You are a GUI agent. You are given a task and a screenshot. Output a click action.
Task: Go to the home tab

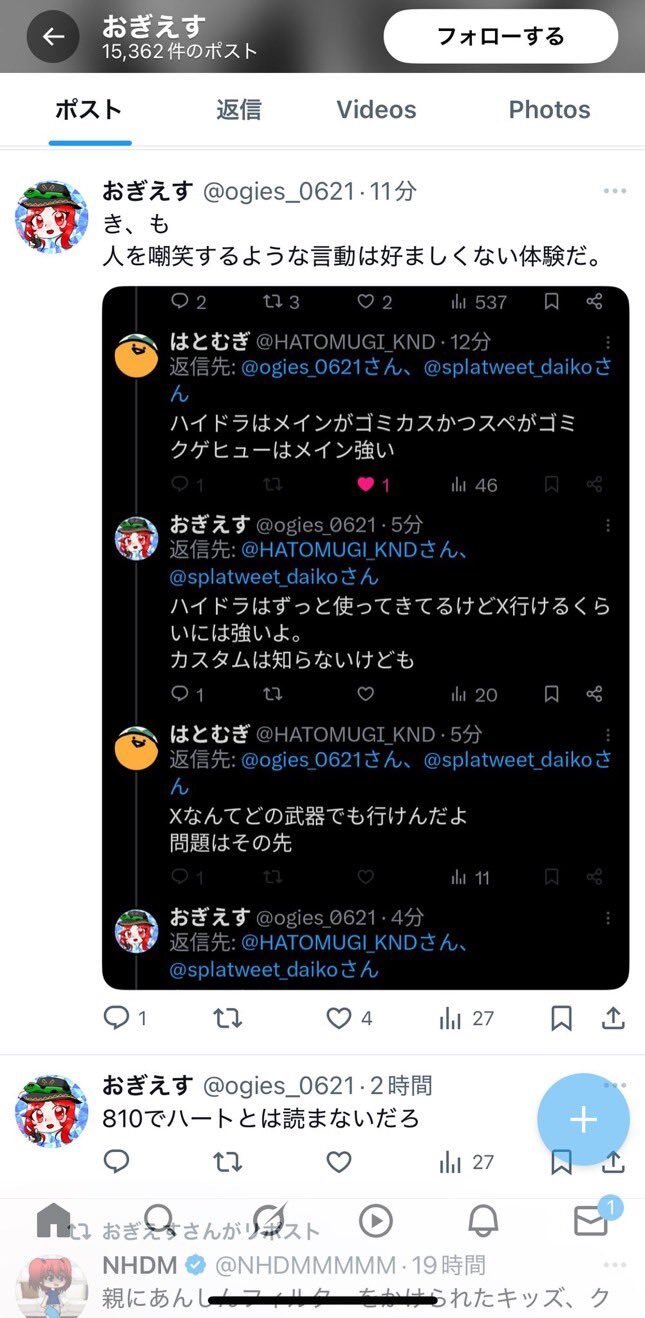pos(53,1221)
